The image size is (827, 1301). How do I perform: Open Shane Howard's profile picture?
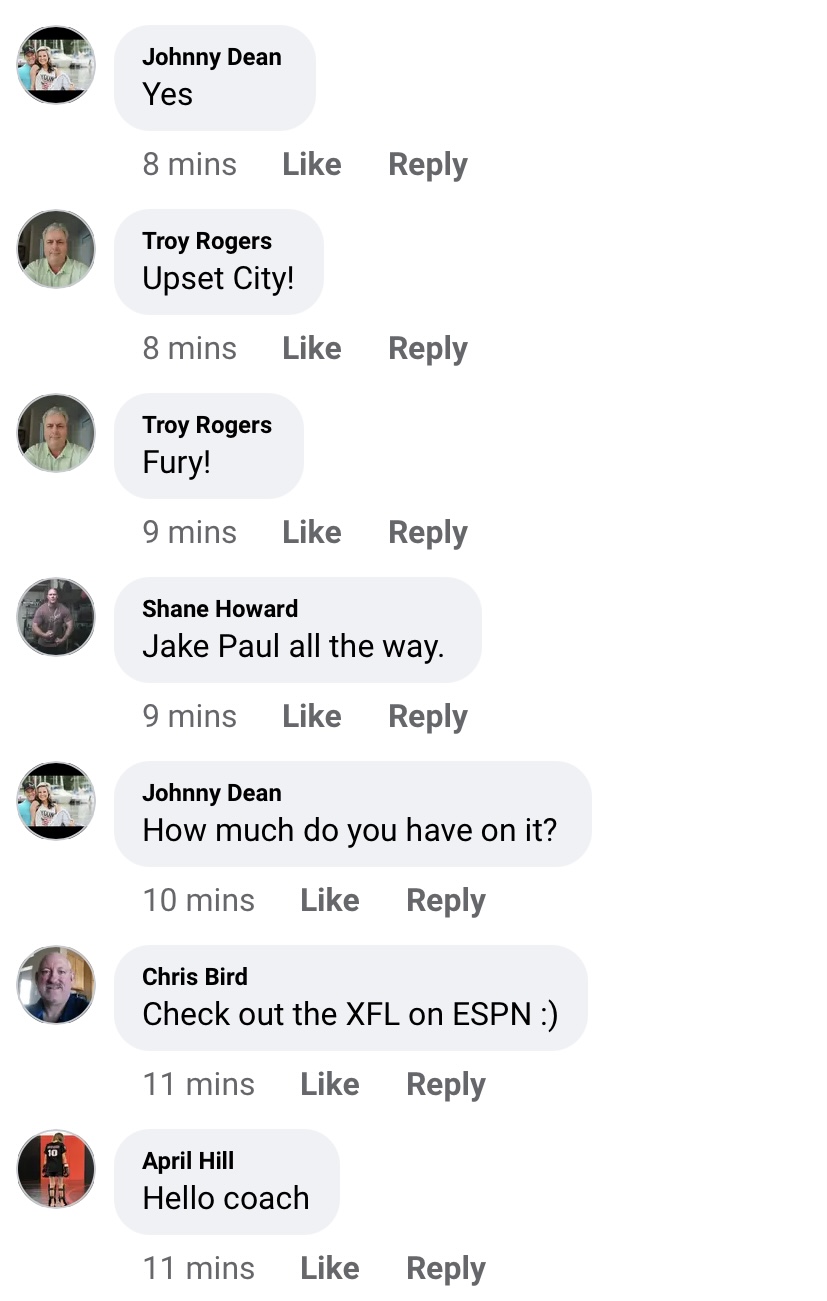coord(56,617)
